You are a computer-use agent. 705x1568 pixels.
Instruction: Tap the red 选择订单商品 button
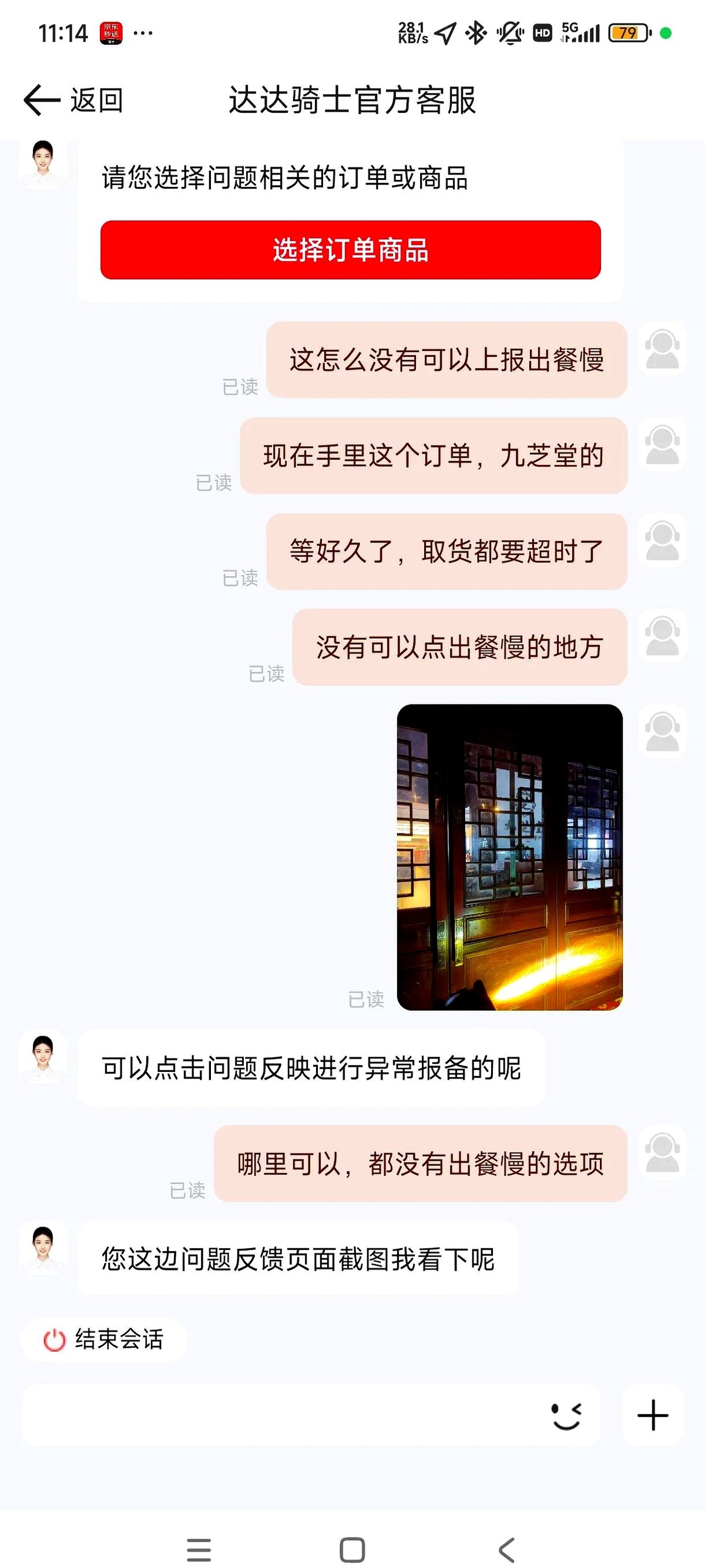click(350, 250)
